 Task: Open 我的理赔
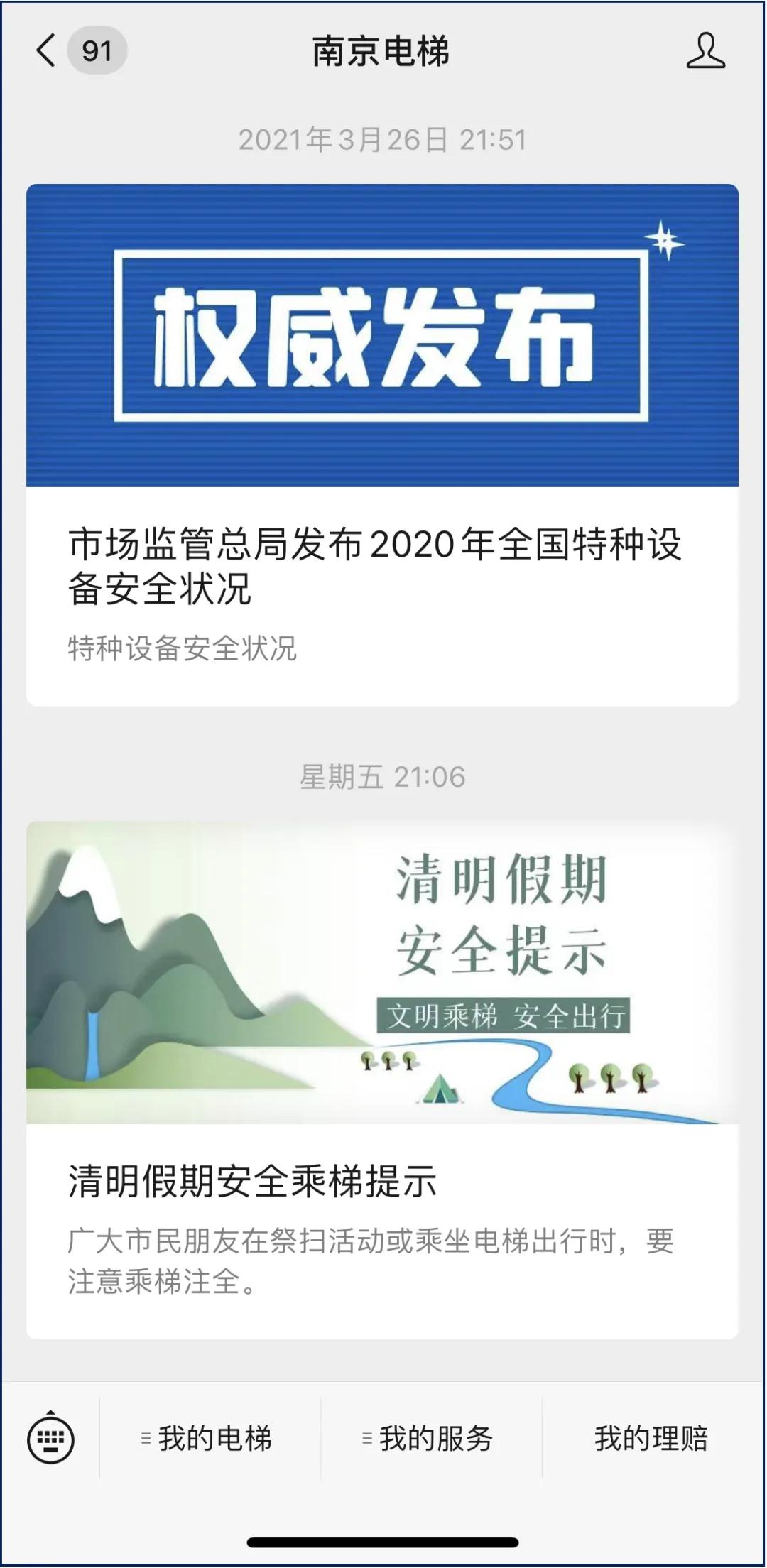coord(651,1439)
